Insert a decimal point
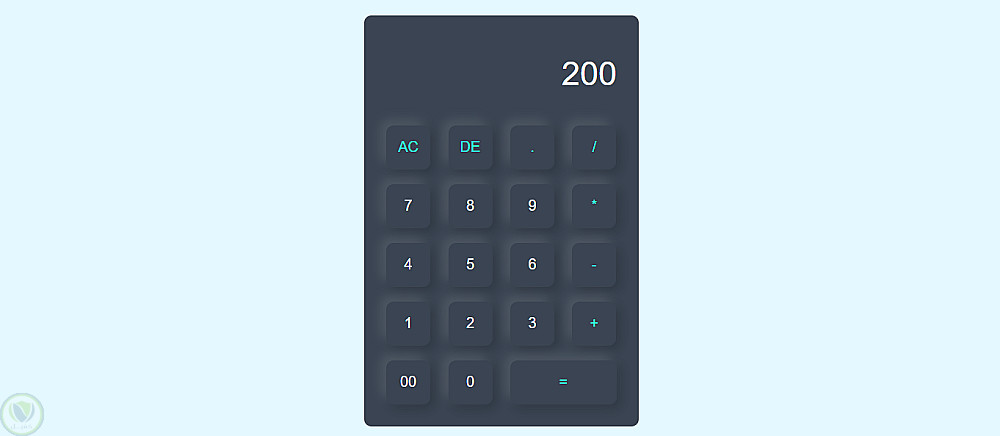This screenshot has height=436, width=1000. coord(532,147)
